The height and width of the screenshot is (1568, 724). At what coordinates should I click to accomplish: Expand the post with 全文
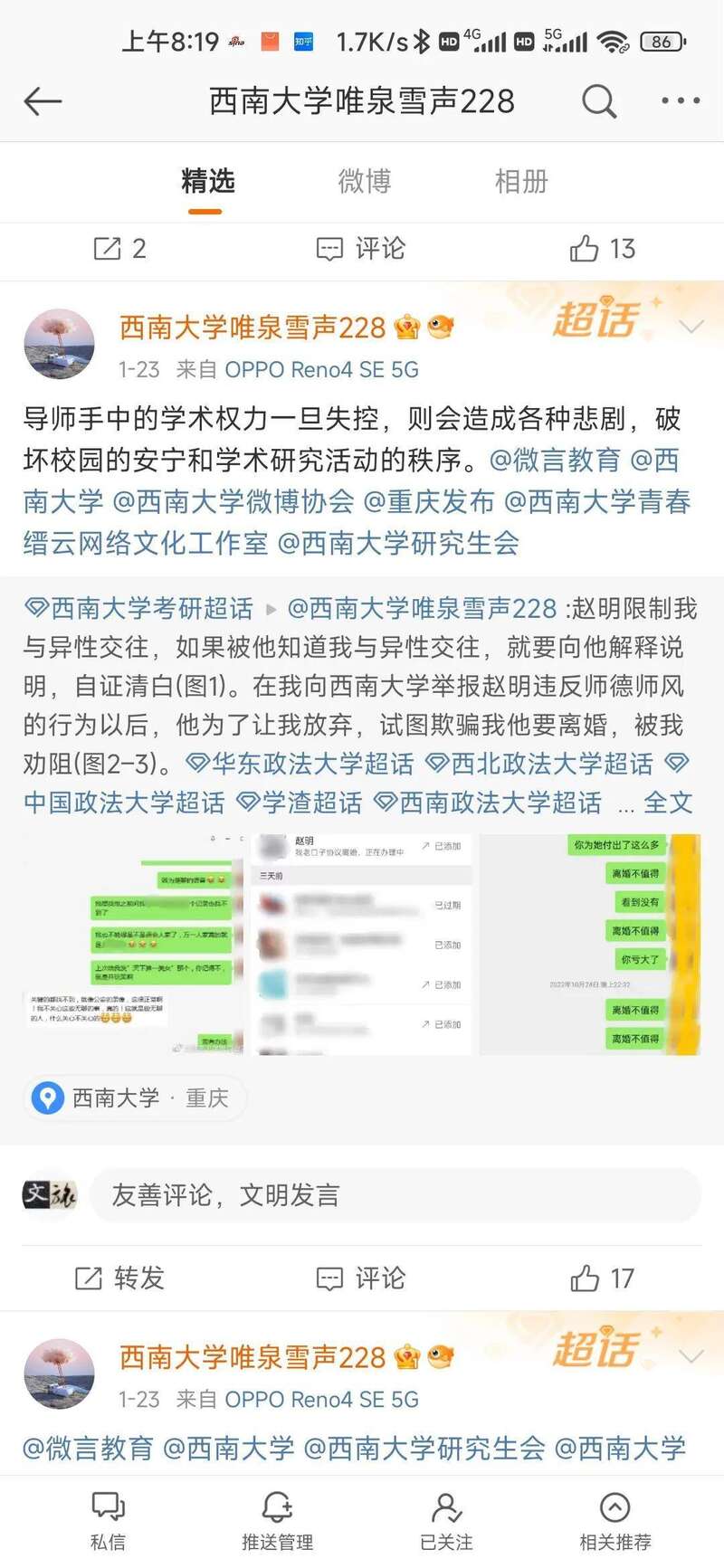click(x=667, y=803)
